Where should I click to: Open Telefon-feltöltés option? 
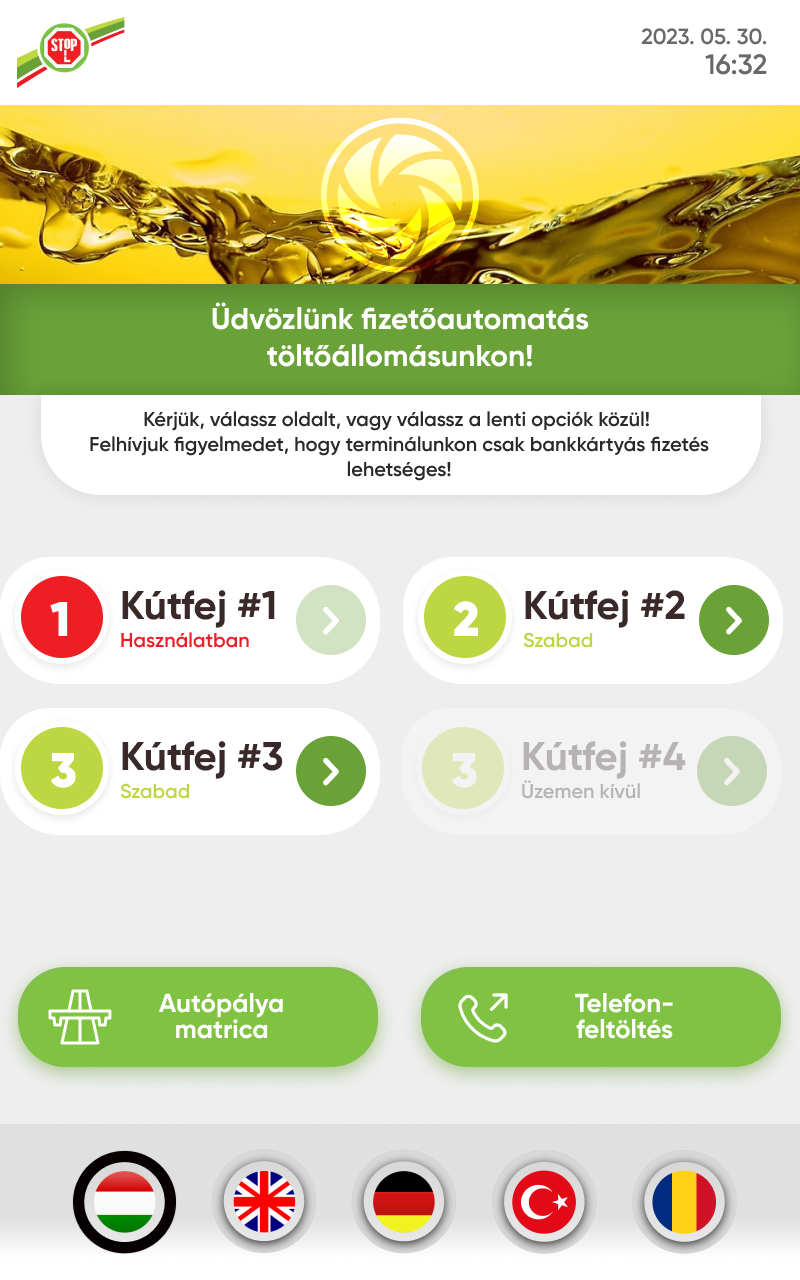coord(600,1017)
